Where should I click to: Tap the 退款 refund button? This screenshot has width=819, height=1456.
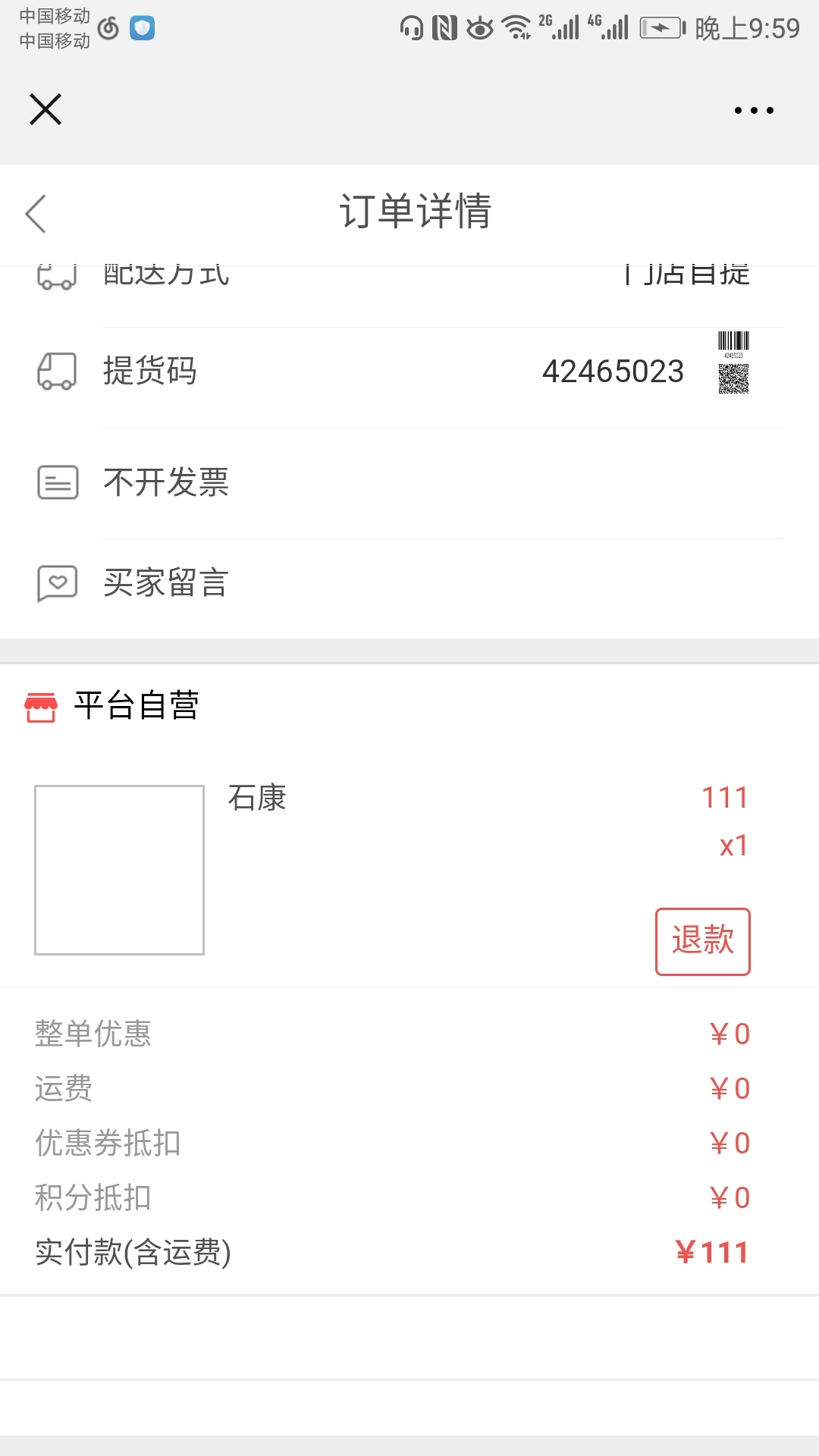point(702,941)
